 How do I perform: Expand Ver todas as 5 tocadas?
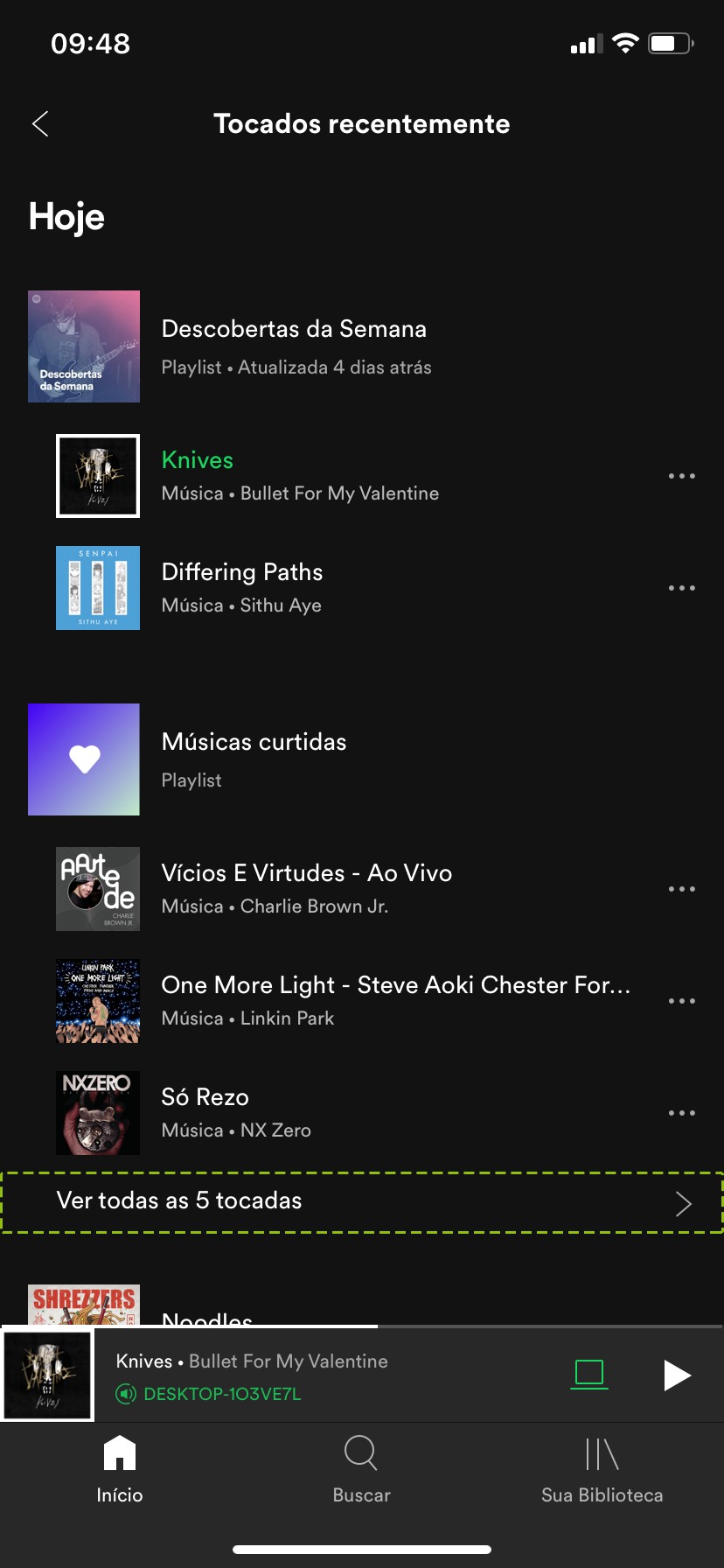362,1202
